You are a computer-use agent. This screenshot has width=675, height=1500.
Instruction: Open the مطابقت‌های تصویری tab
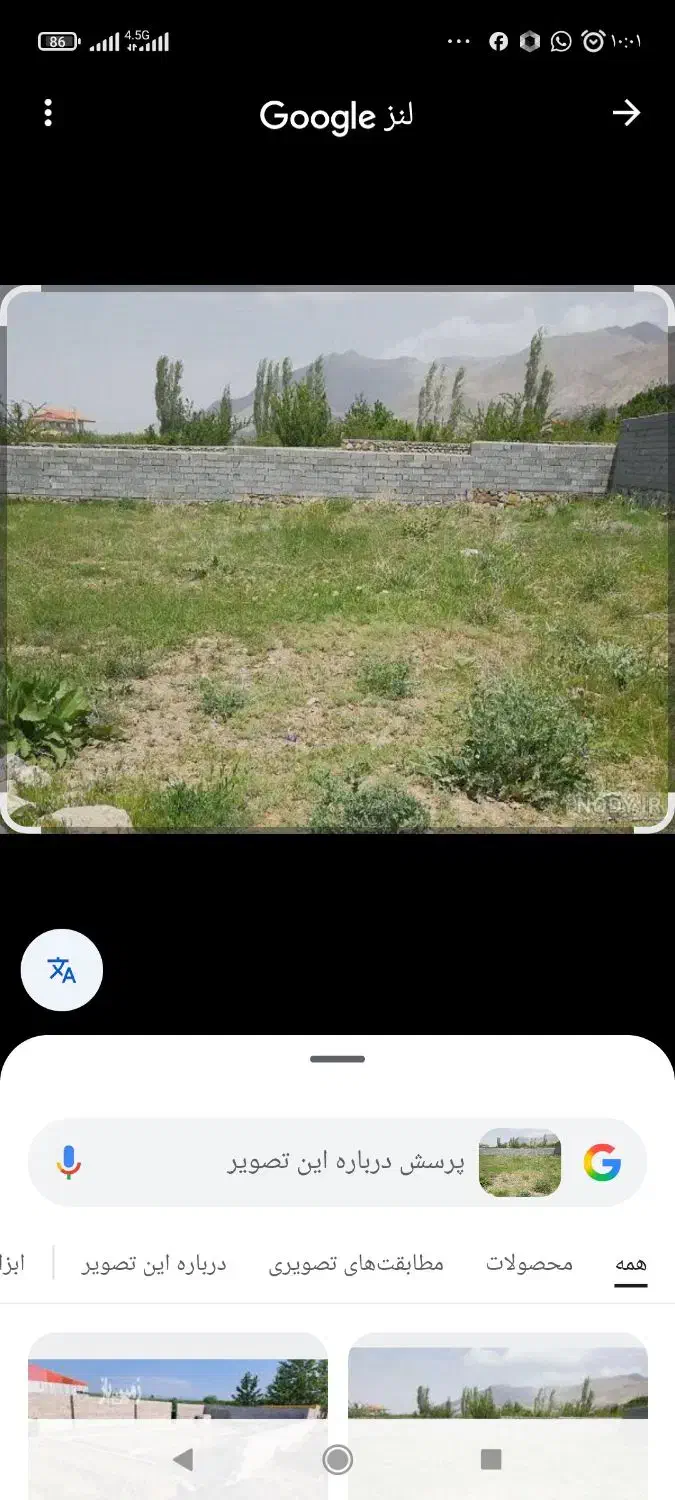(355, 1264)
